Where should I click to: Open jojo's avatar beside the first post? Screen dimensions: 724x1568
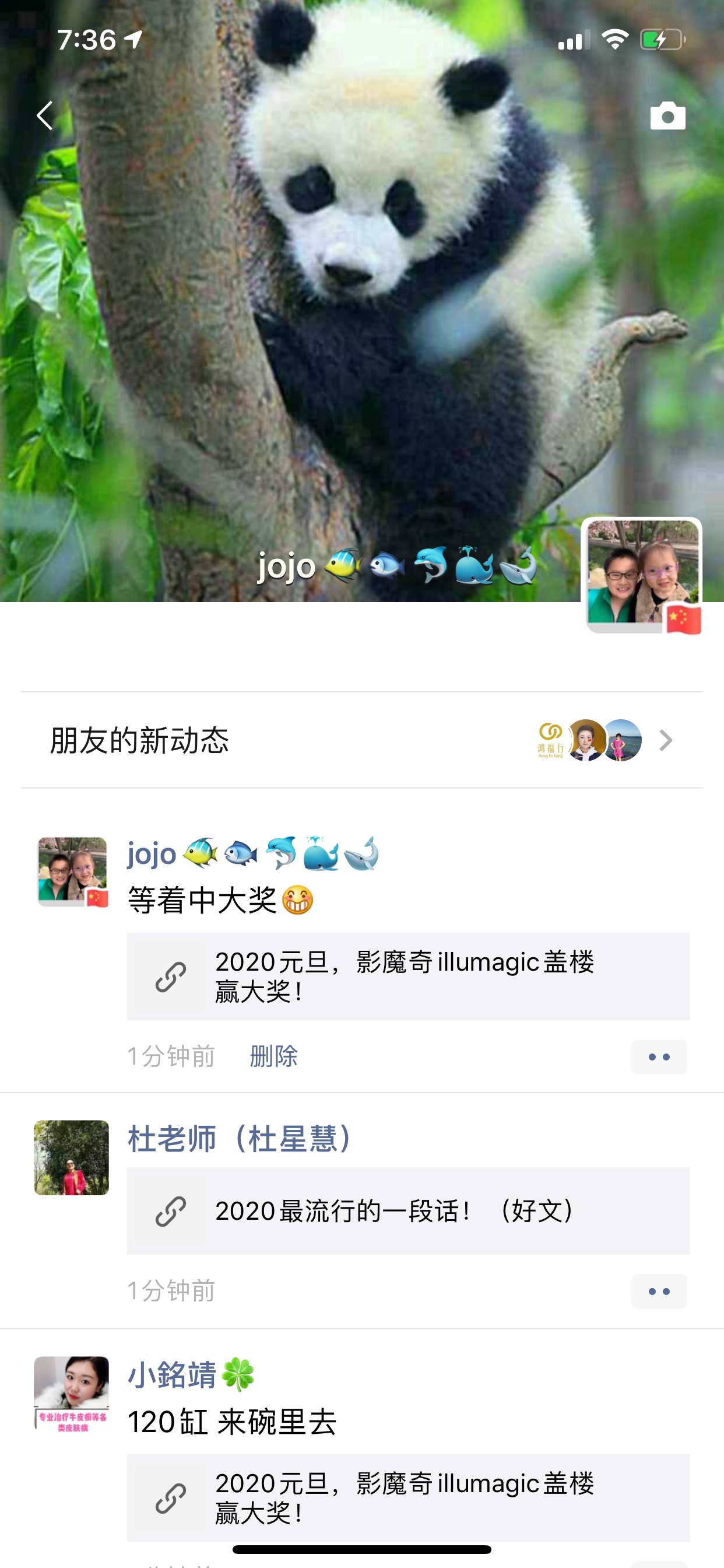[72, 871]
